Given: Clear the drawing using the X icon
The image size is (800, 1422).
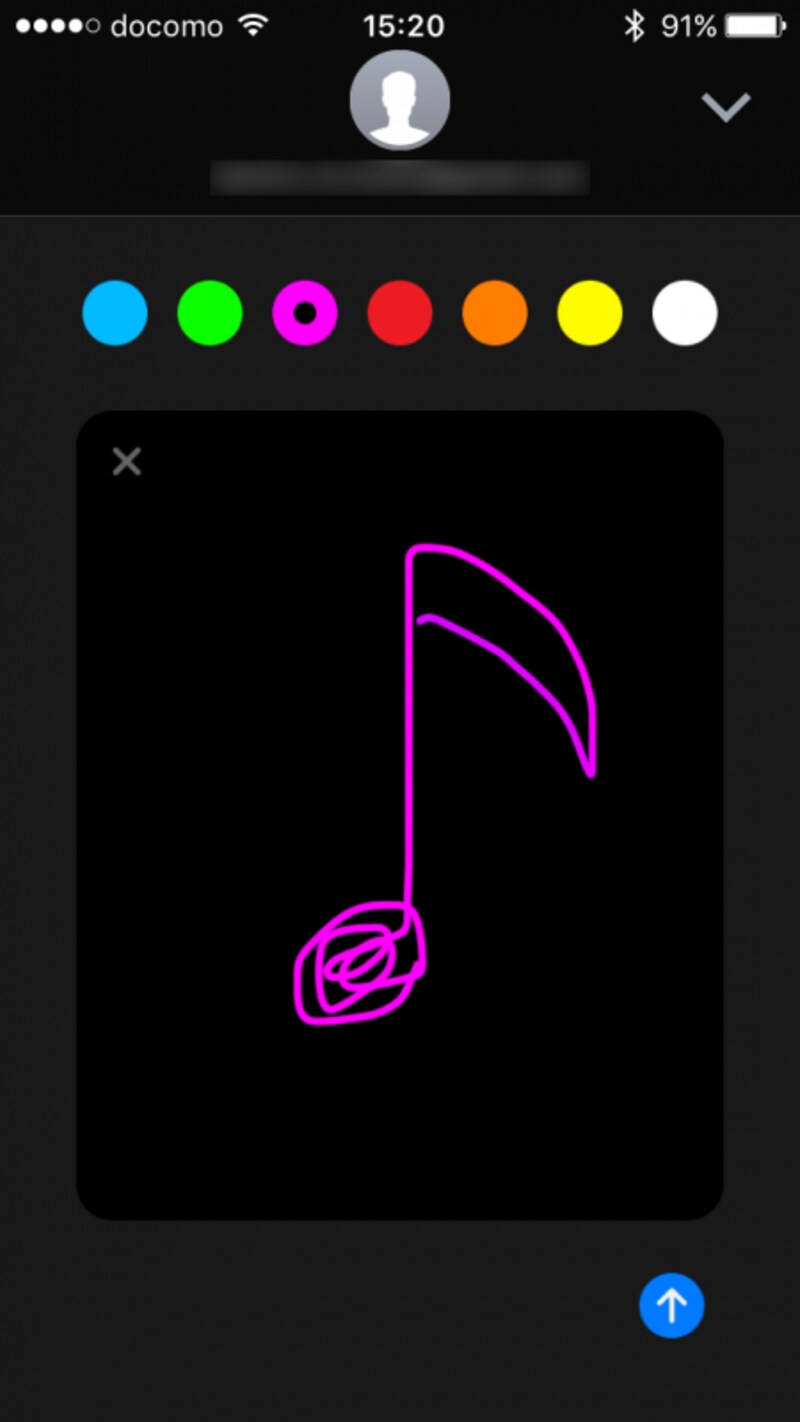Looking at the screenshot, I should point(126,461).
